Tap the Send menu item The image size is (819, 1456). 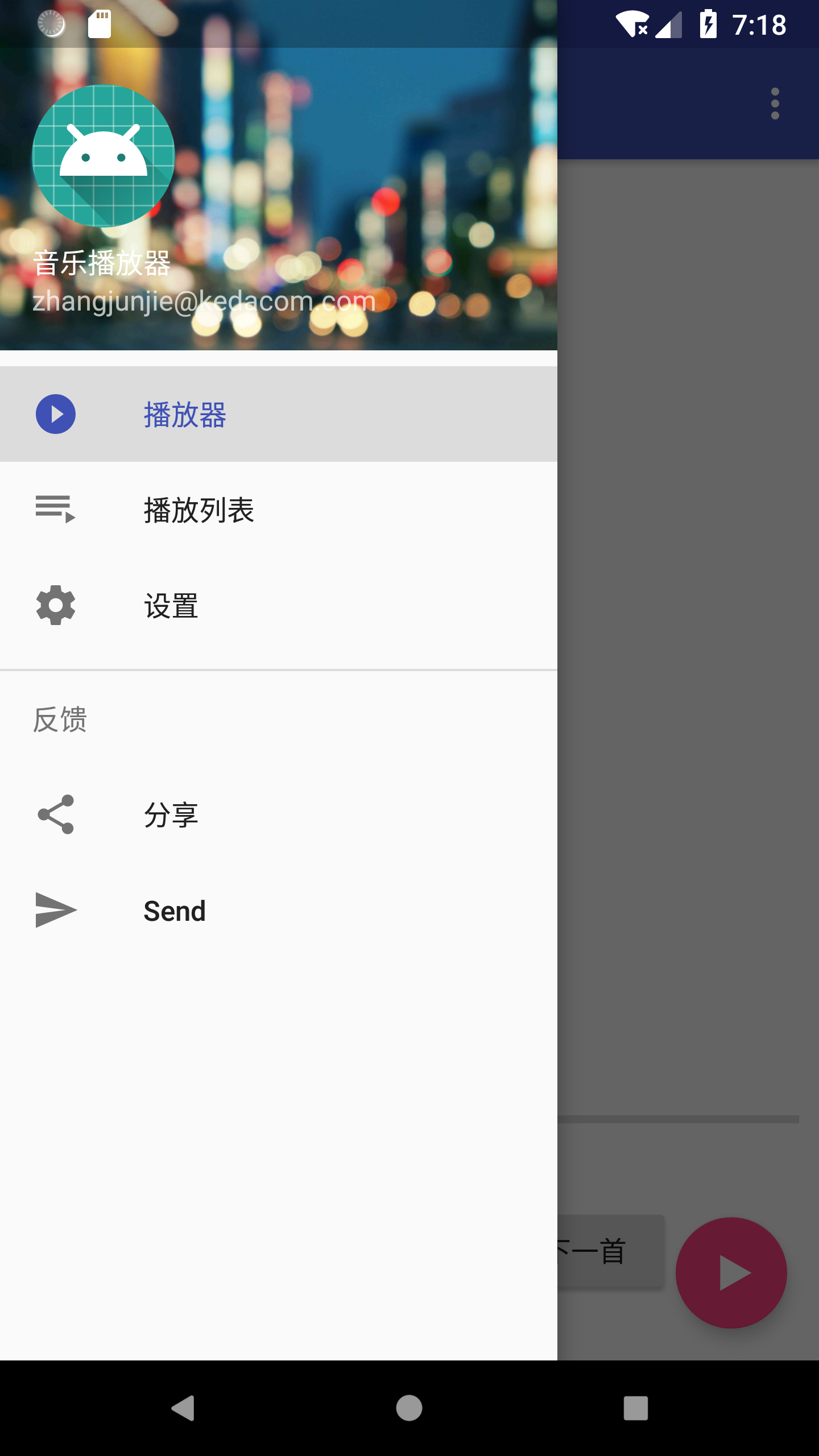279,910
